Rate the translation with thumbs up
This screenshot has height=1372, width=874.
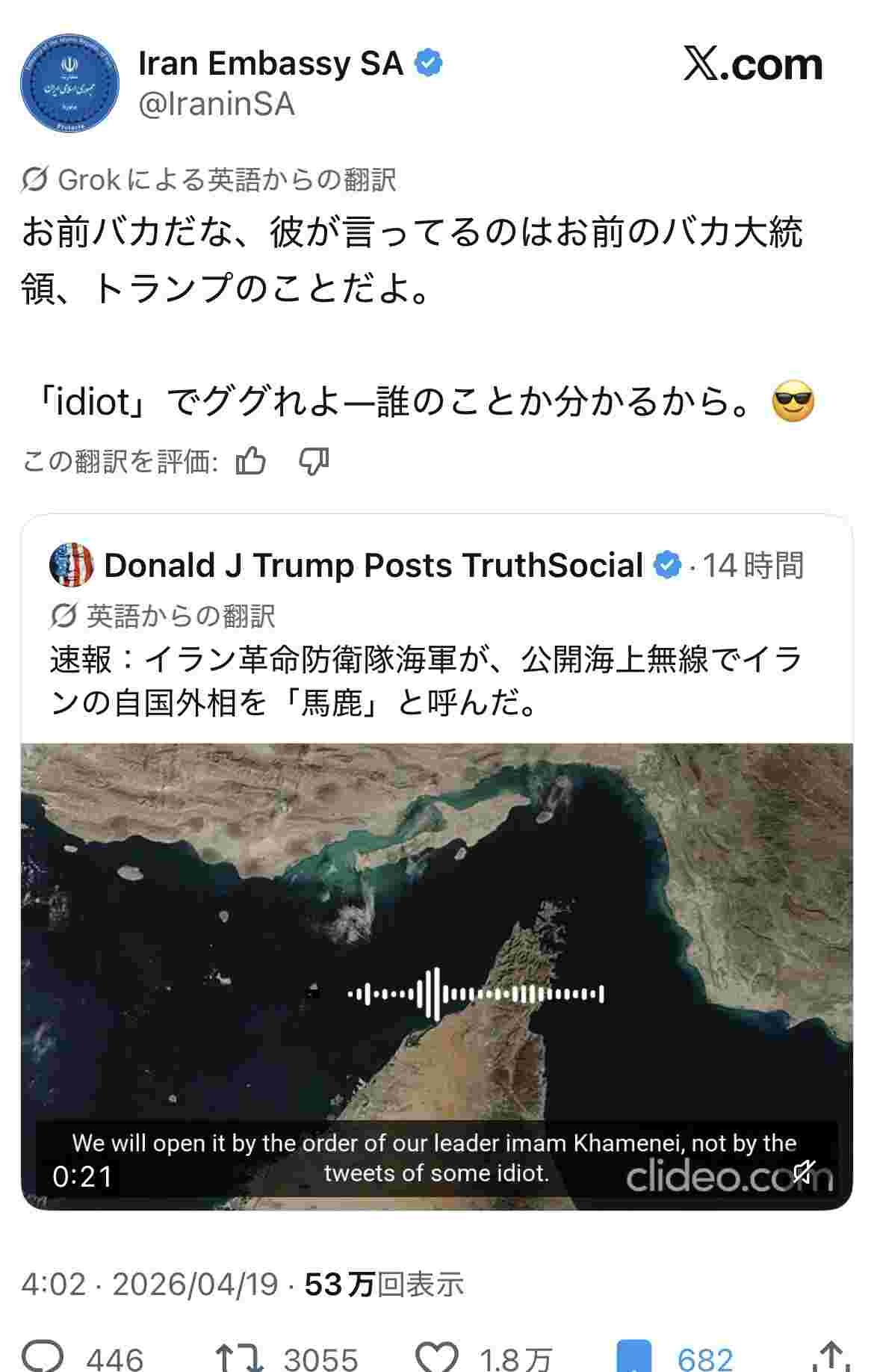click(251, 461)
